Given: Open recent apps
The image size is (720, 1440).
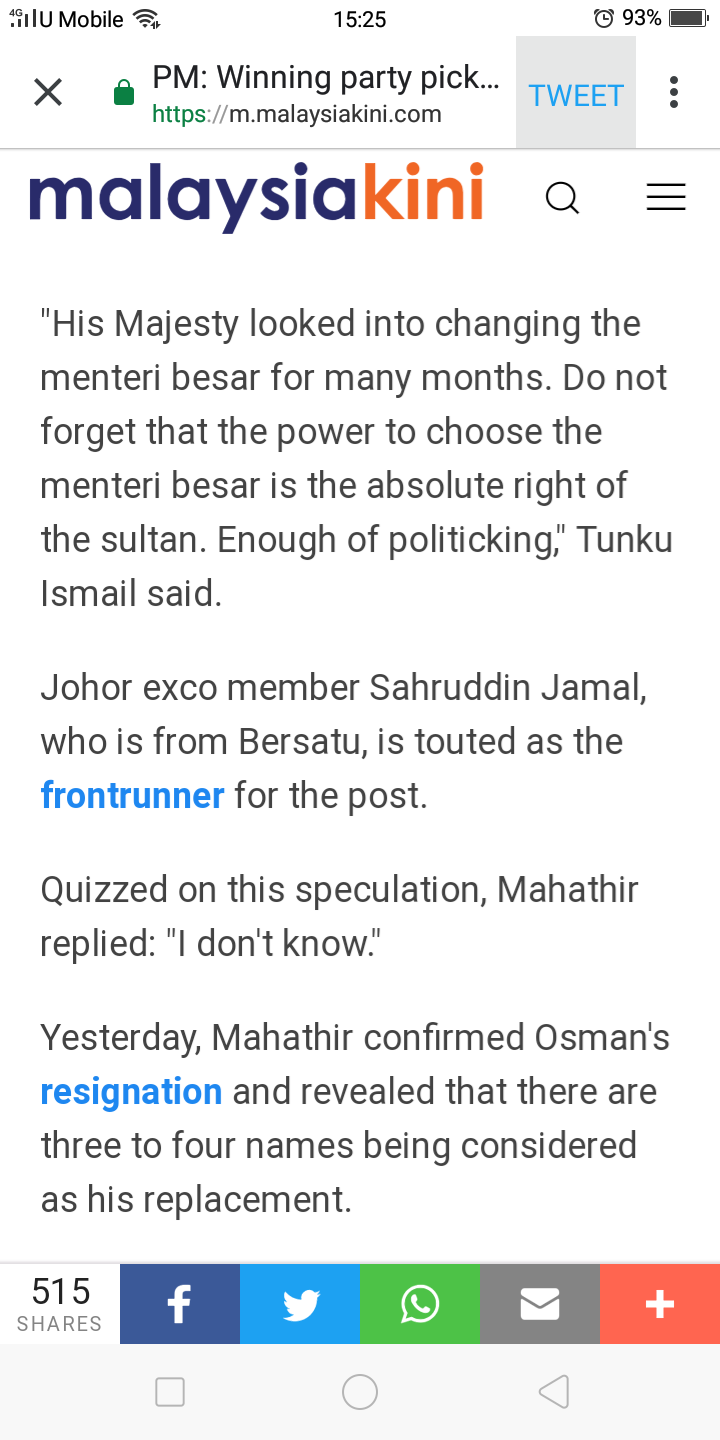Looking at the screenshot, I should 170,1392.
